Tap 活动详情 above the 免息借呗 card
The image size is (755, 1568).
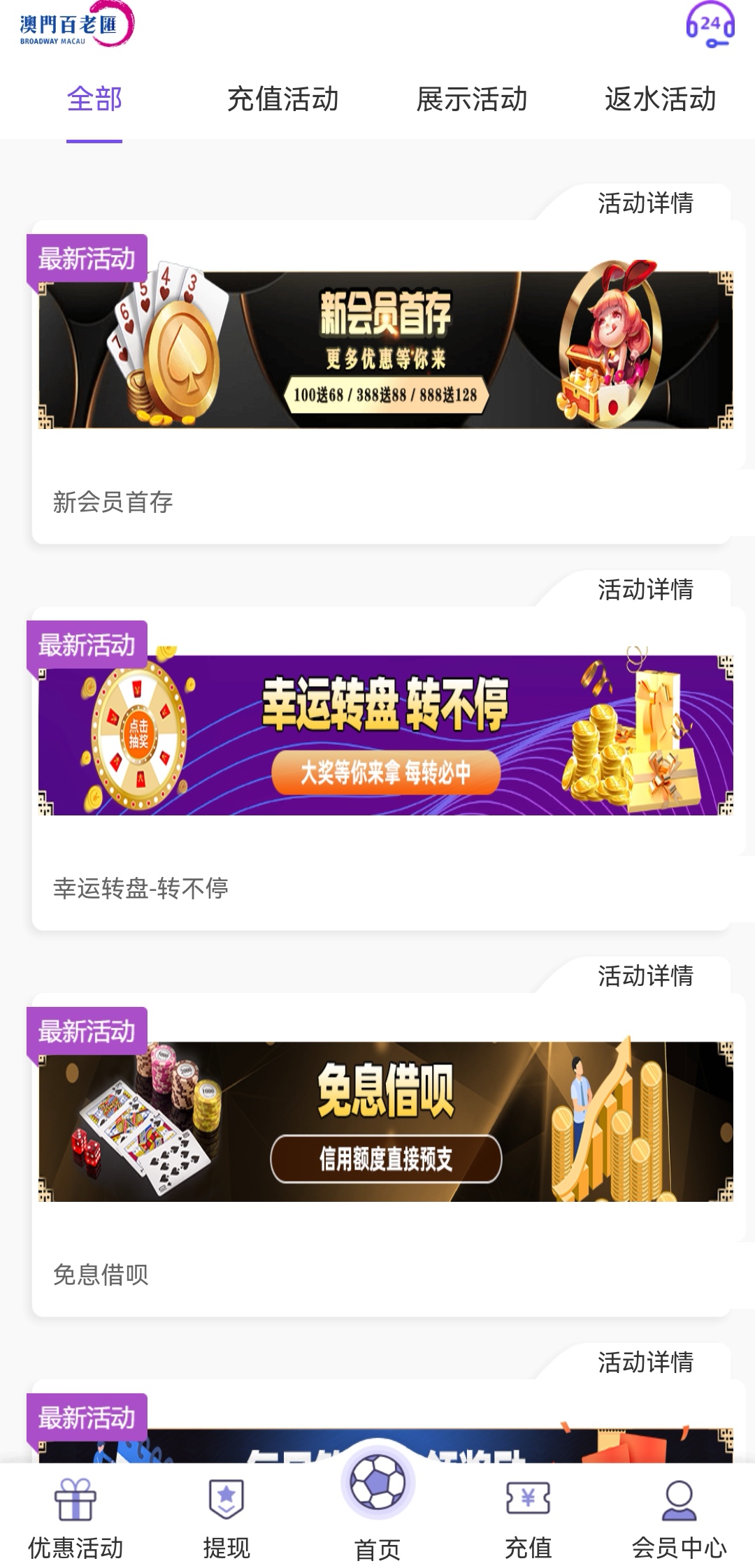point(645,976)
